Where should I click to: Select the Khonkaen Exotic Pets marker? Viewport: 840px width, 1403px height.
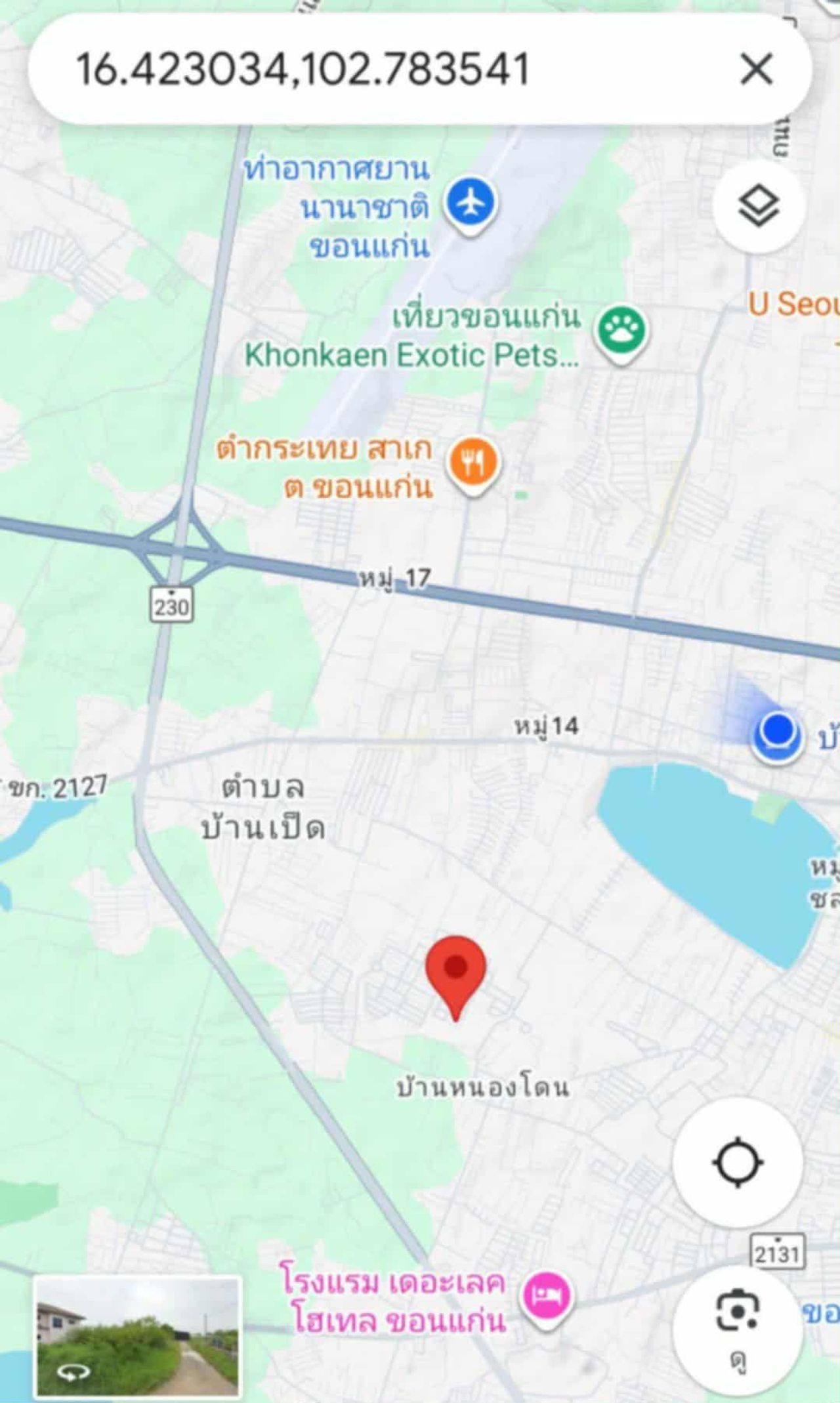(x=621, y=331)
